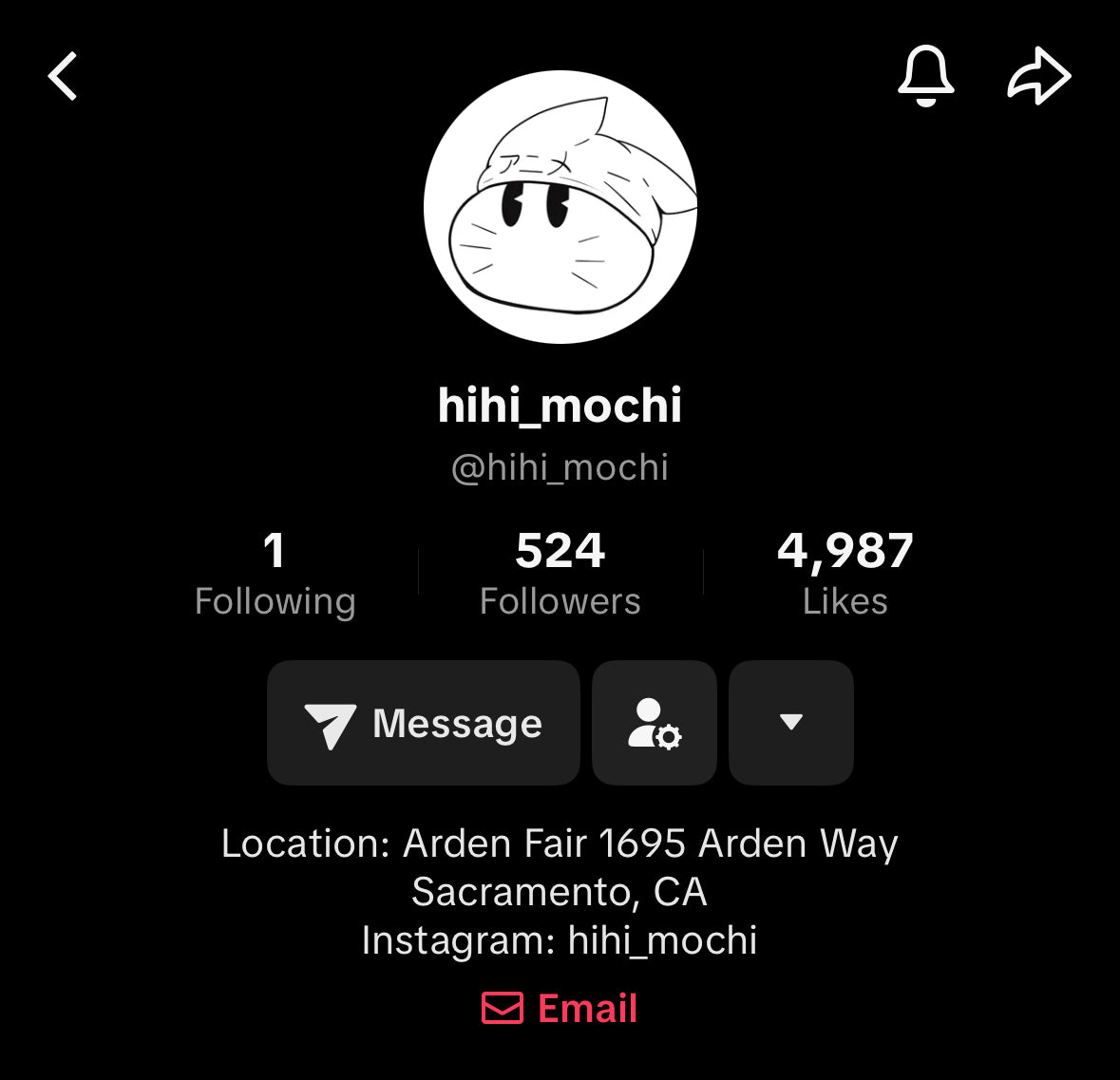Open the notifications bell for hihi_mochi

pos(925,76)
